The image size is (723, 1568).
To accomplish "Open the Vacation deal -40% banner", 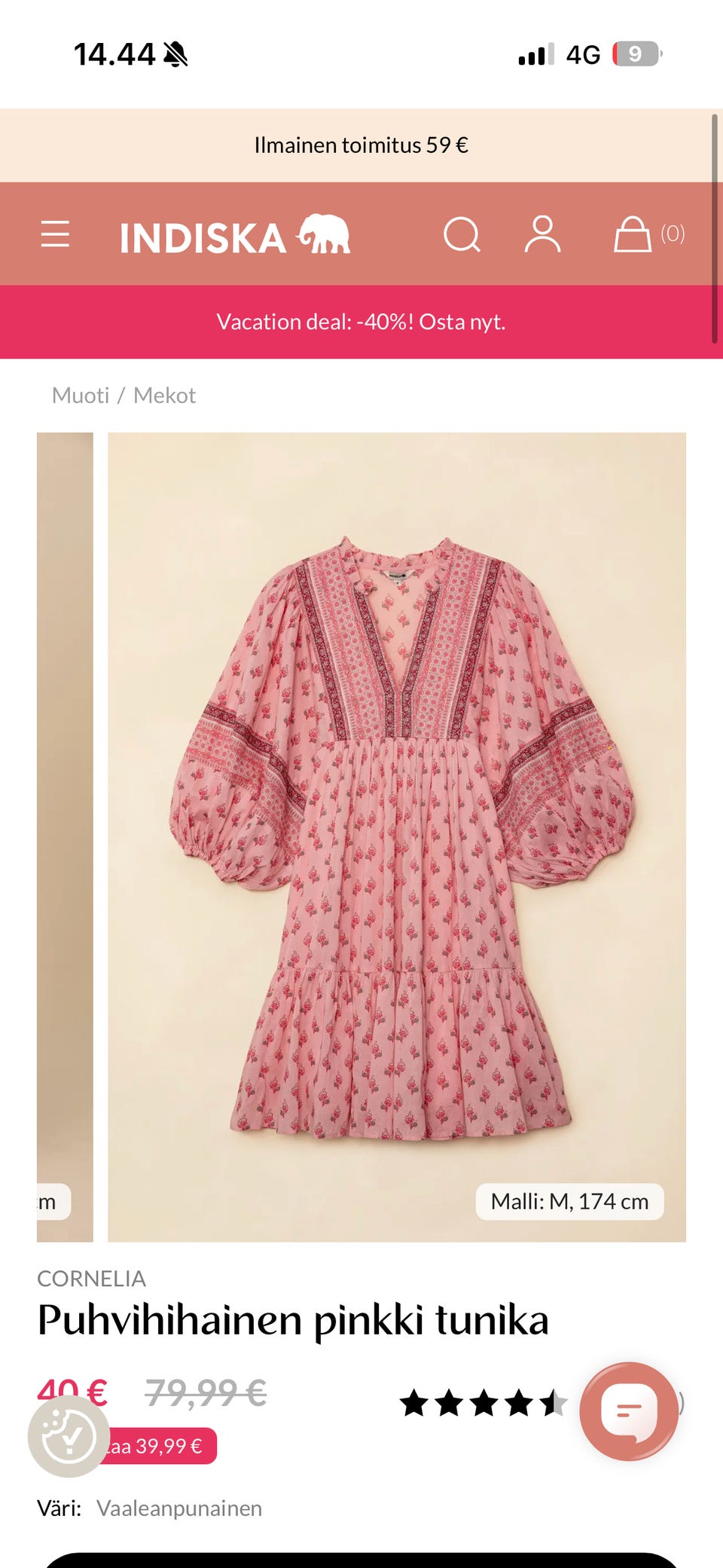I will click(x=361, y=322).
